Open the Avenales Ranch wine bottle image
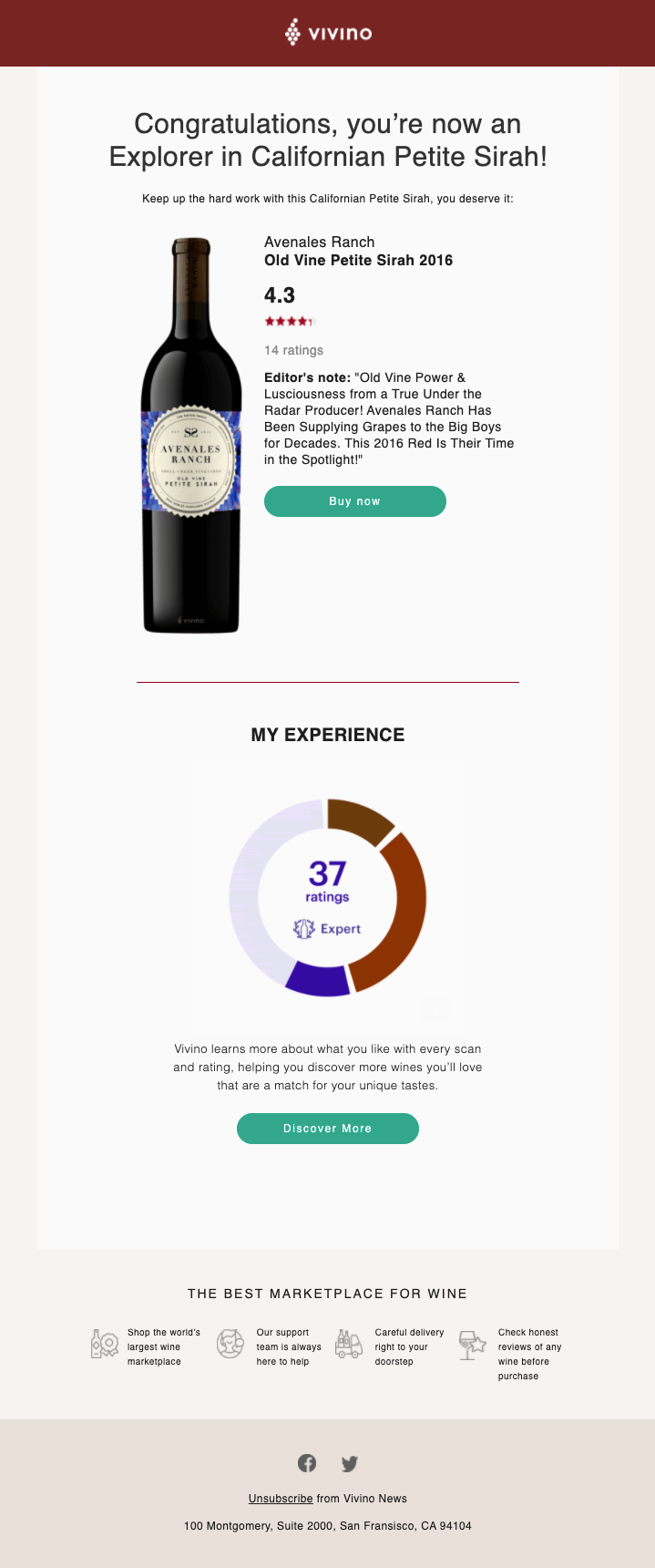The width and height of the screenshot is (655, 1568). tap(191, 436)
